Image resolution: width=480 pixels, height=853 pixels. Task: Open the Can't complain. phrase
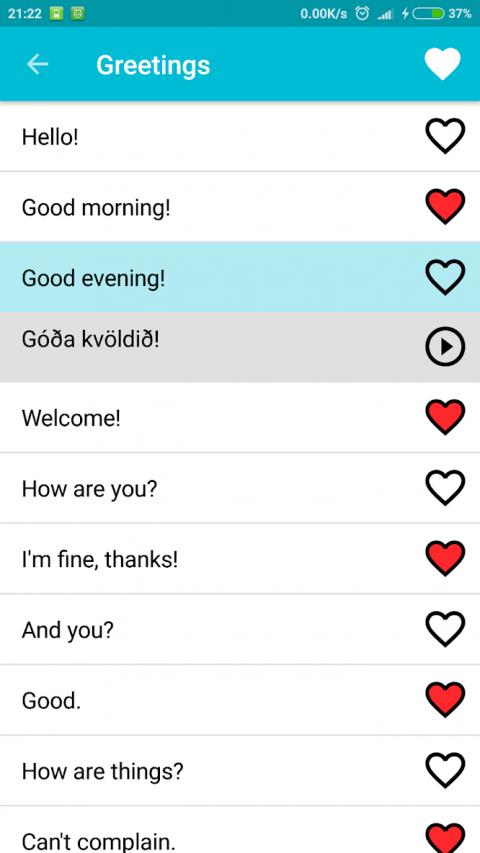click(x=240, y=830)
